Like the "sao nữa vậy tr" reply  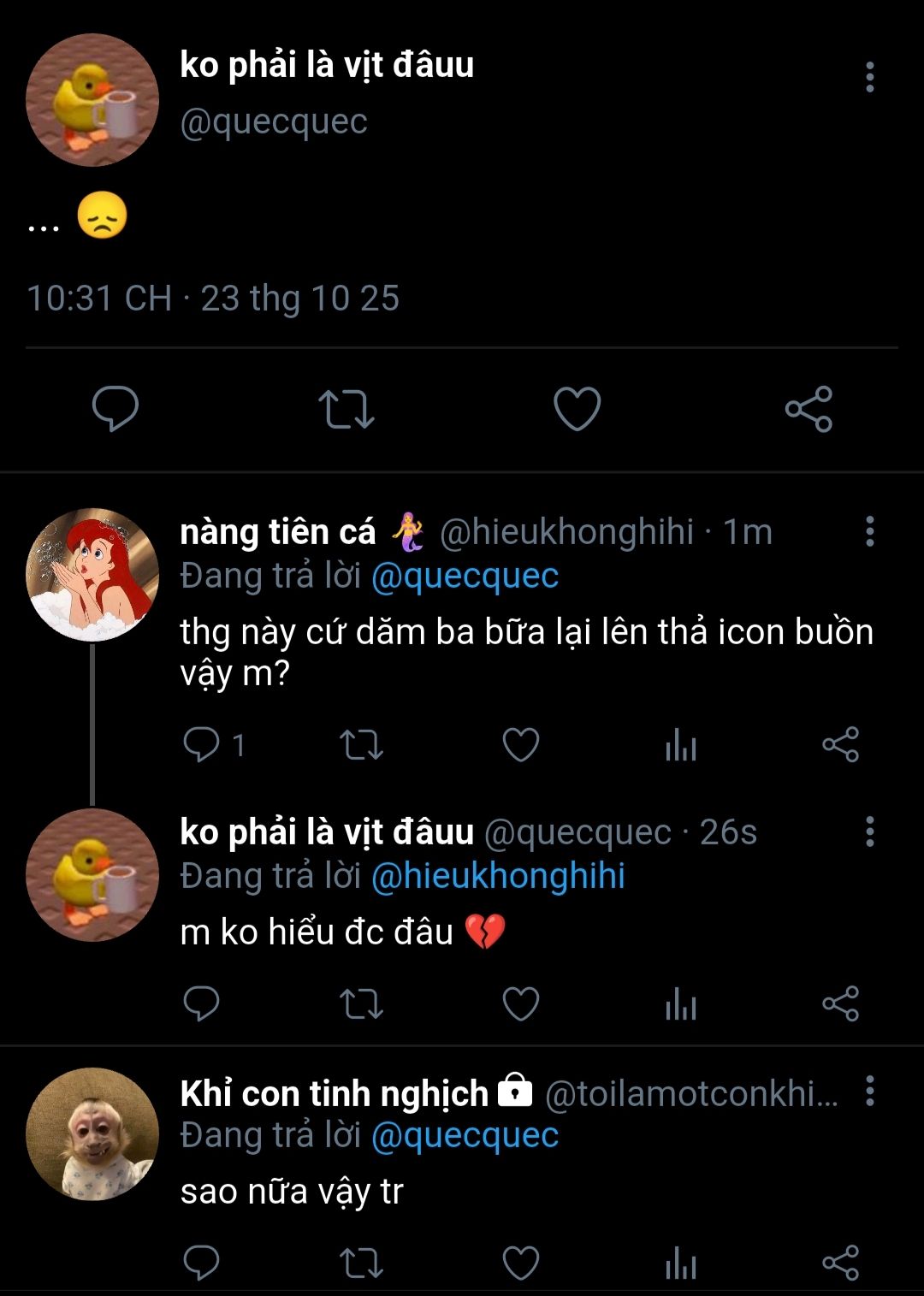click(520, 1263)
